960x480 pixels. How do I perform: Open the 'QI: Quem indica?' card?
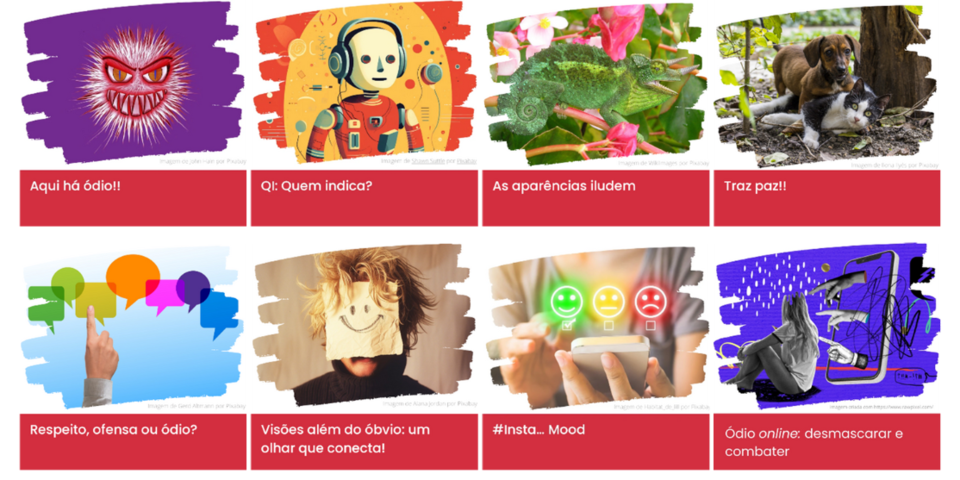click(364, 187)
